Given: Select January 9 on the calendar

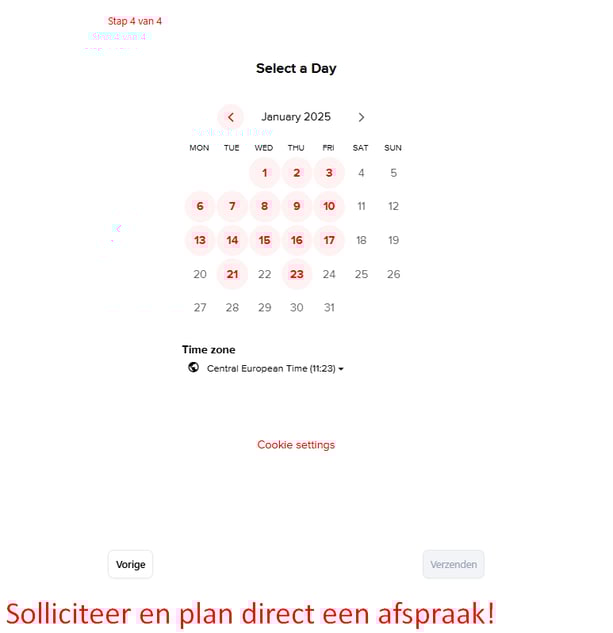Looking at the screenshot, I should point(296,207).
